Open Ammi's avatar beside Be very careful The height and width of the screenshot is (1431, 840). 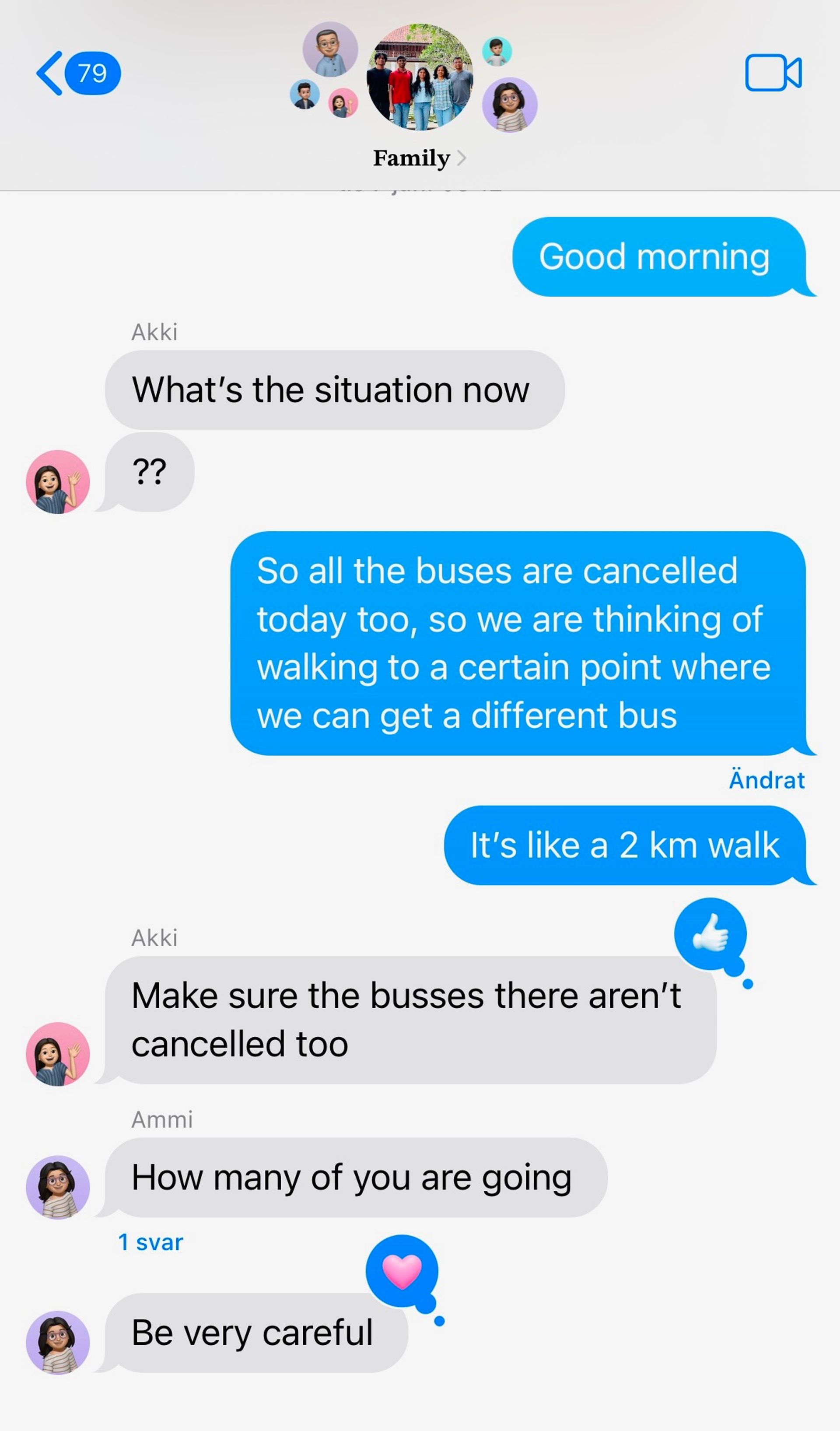pyautogui.click(x=58, y=1343)
